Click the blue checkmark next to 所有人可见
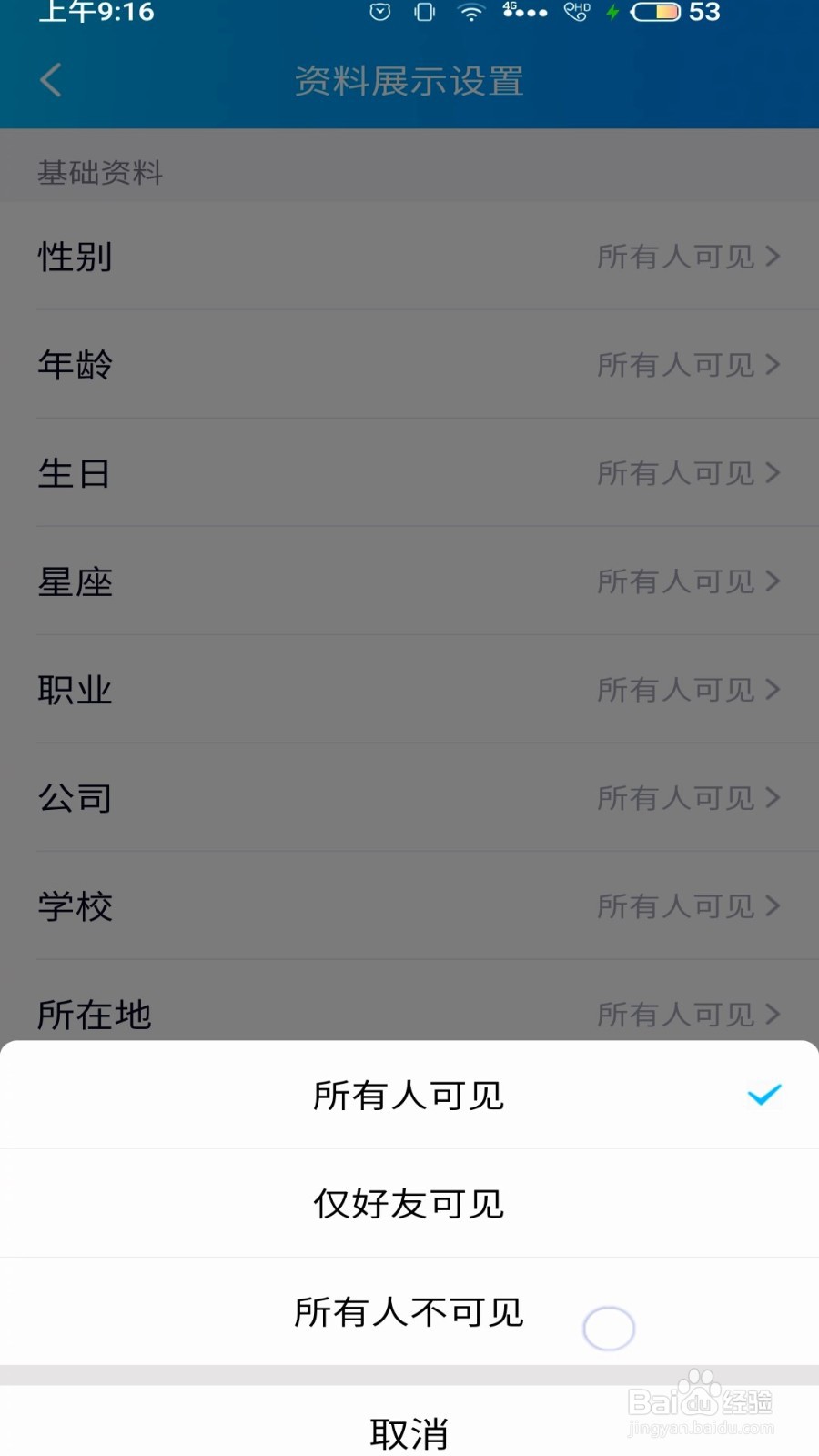This screenshot has height=1456, width=819. tap(763, 1095)
